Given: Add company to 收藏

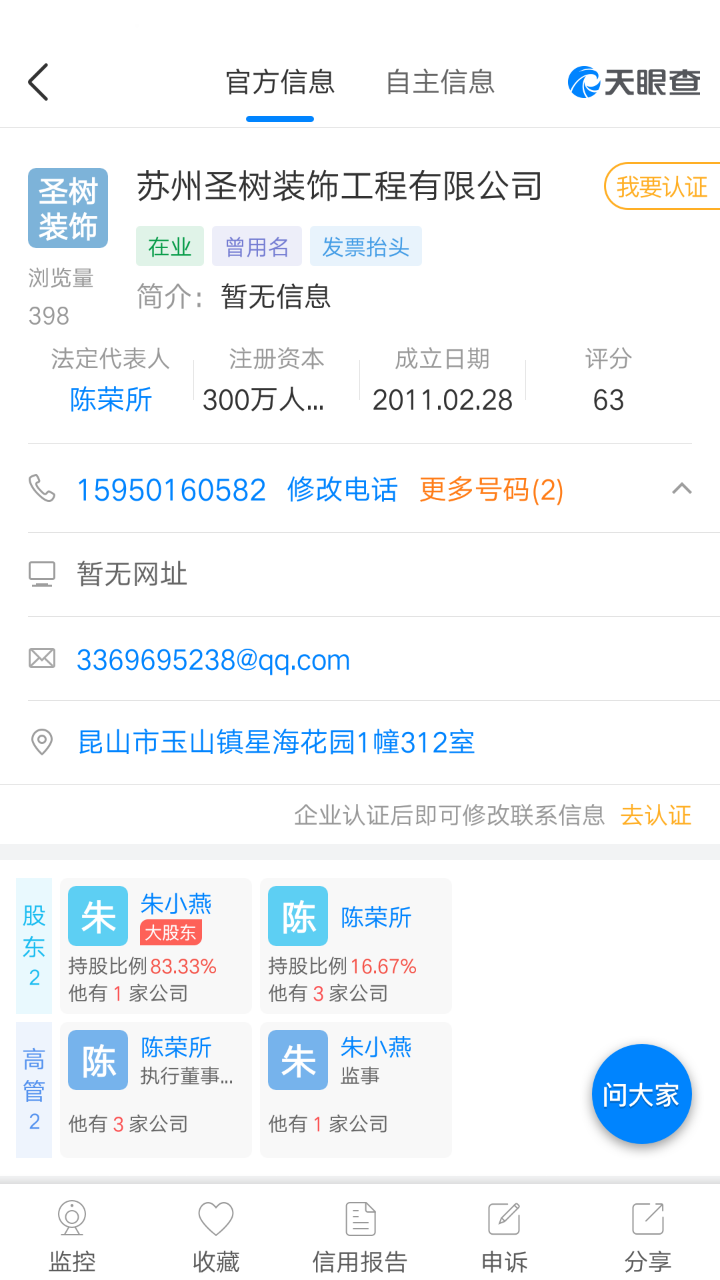Looking at the screenshot, I should pyautogui.click(x=216, y=1235).
